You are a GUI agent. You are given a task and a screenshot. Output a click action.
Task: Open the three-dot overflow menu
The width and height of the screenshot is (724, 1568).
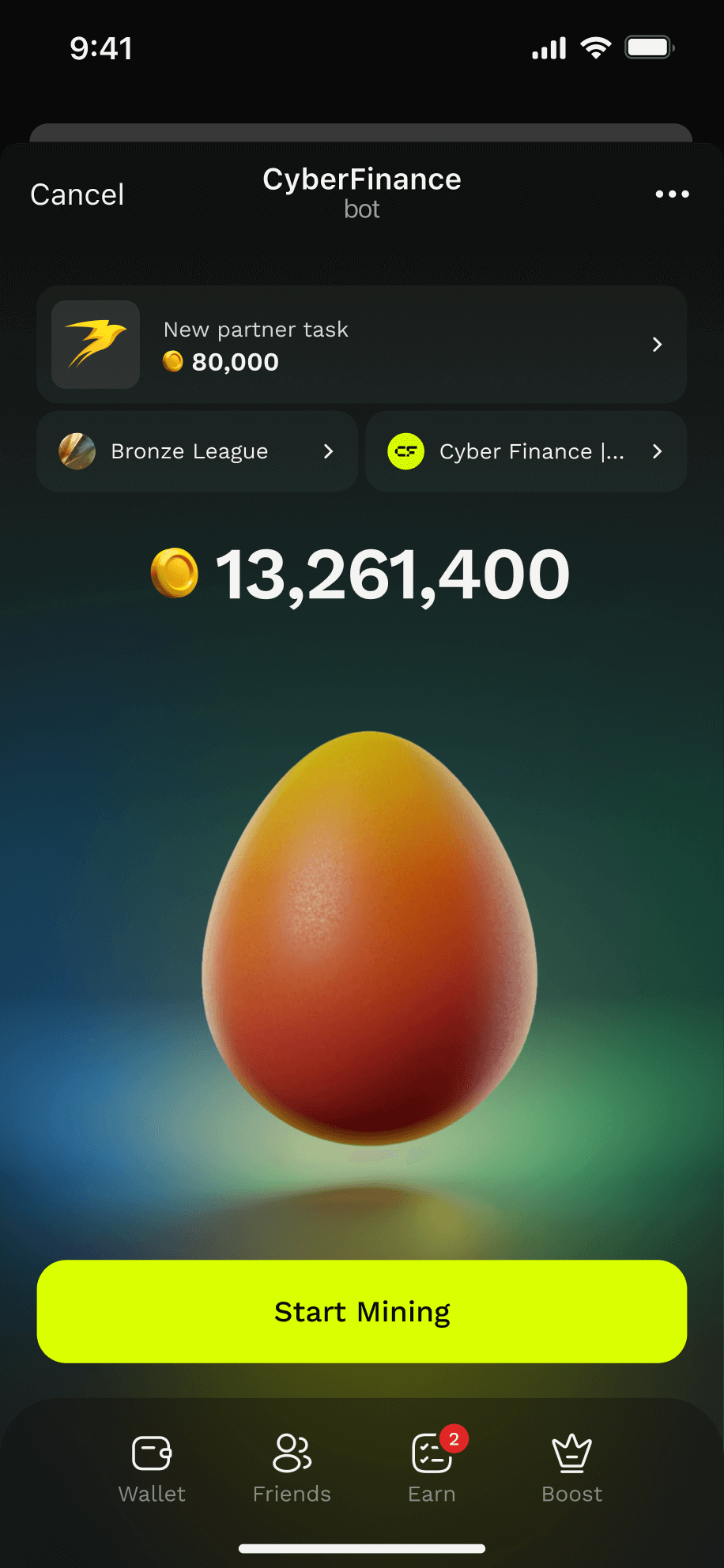point(672,194)
